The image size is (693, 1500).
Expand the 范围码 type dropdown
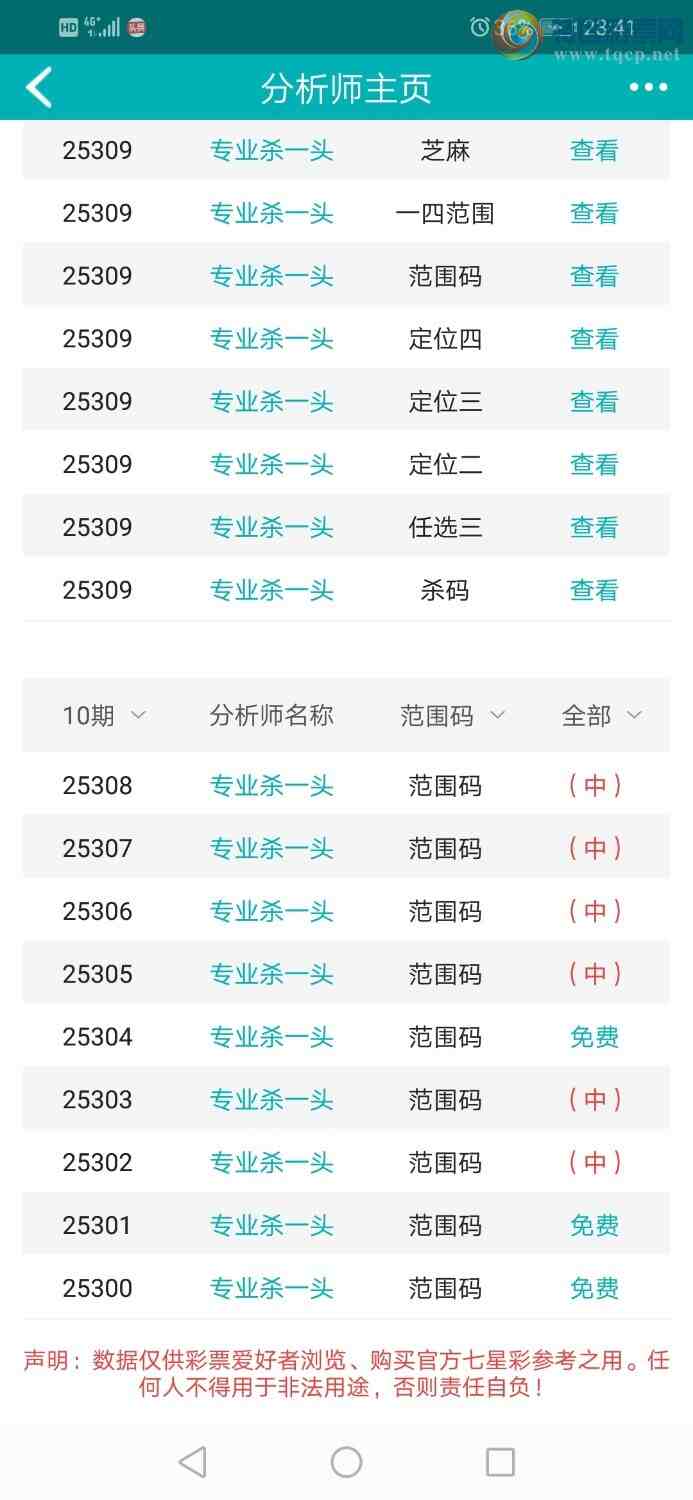(452, 715)
